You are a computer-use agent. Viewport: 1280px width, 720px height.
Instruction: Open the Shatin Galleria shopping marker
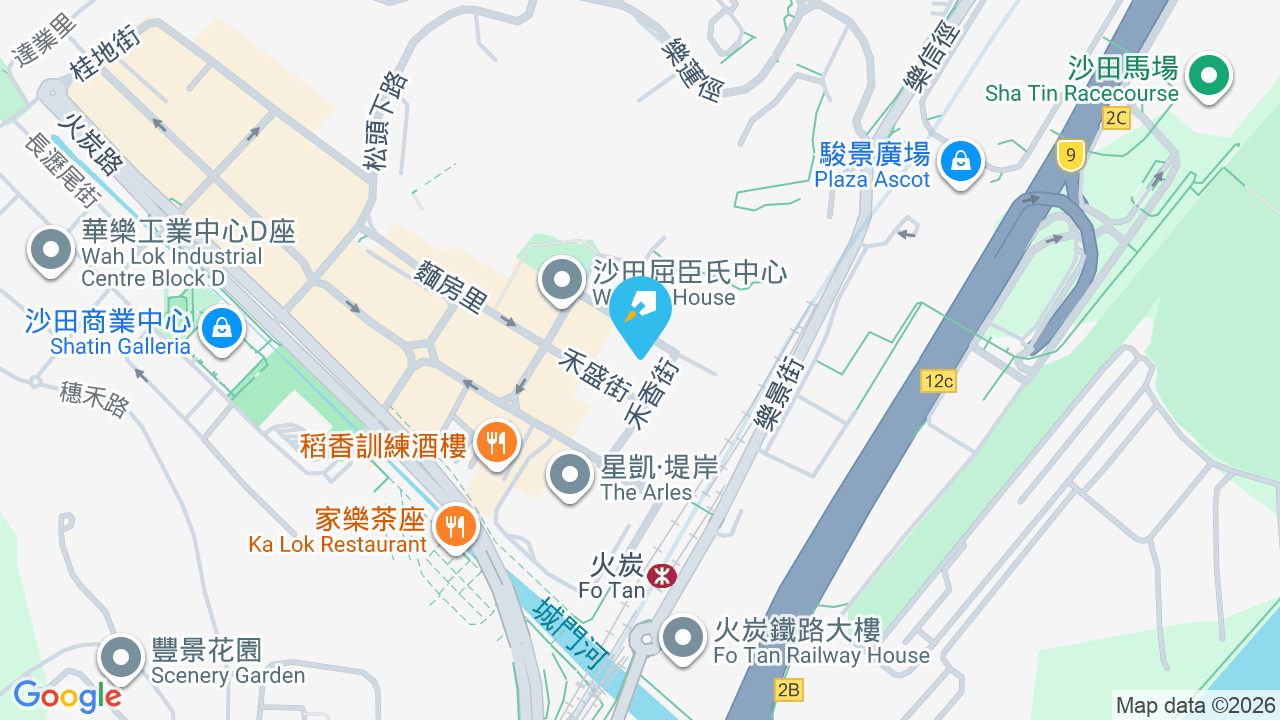tap(222, 329)
